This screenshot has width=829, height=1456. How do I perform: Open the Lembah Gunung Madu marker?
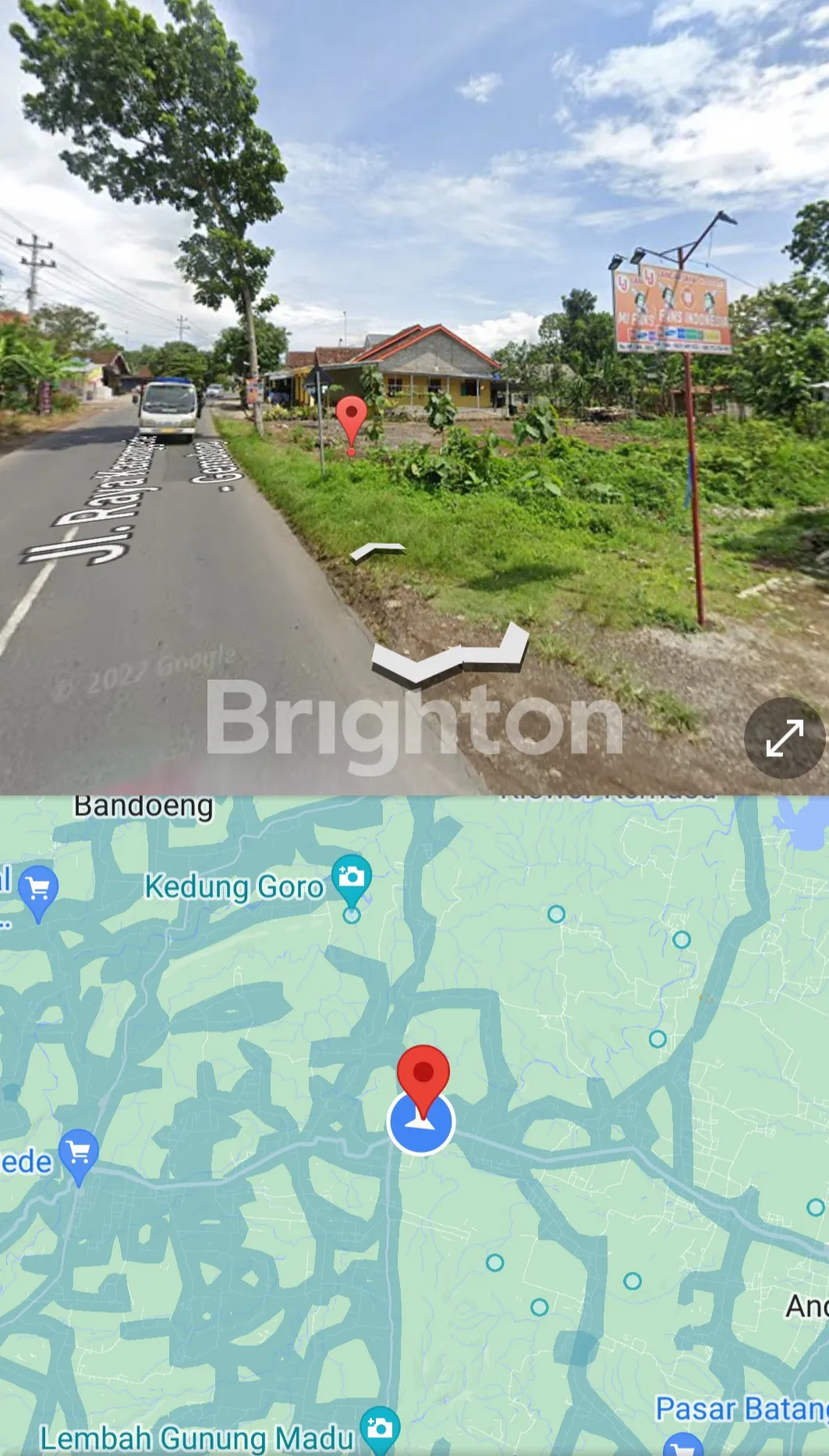tap(380, 1428)
